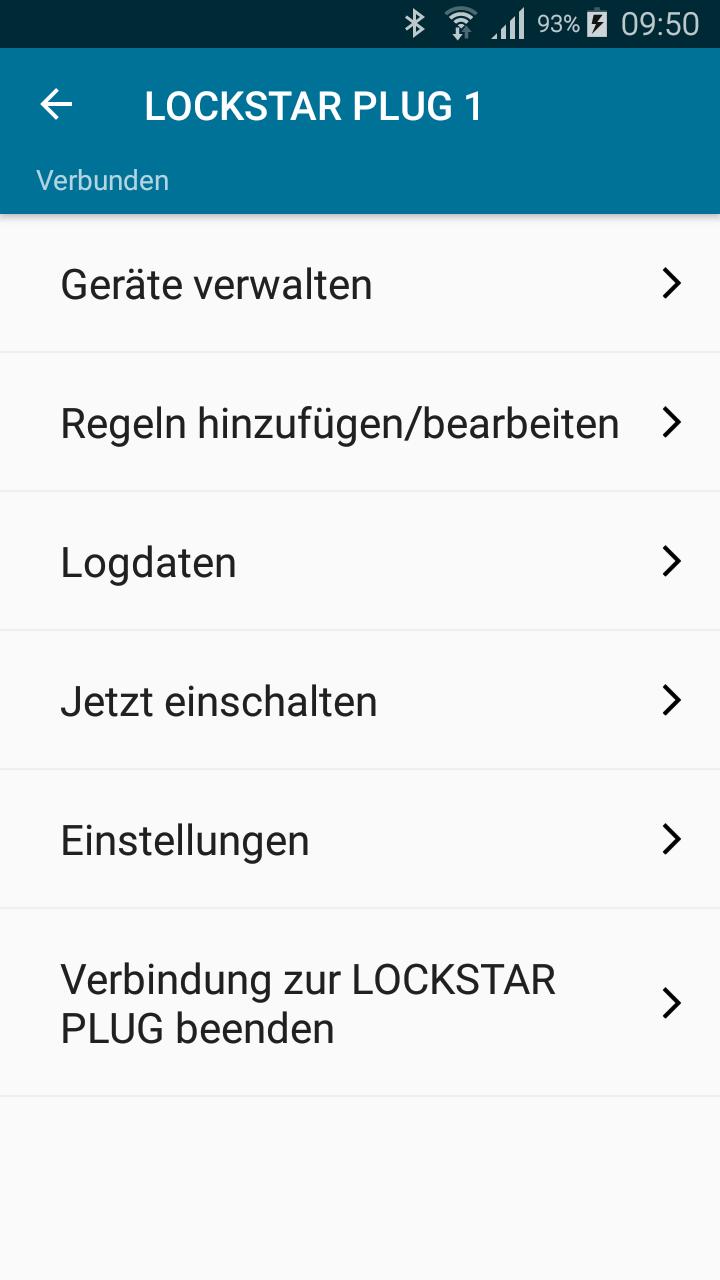
Task: Tap the chevron next to Jetzt einschalten
Action: pos(670,700)
